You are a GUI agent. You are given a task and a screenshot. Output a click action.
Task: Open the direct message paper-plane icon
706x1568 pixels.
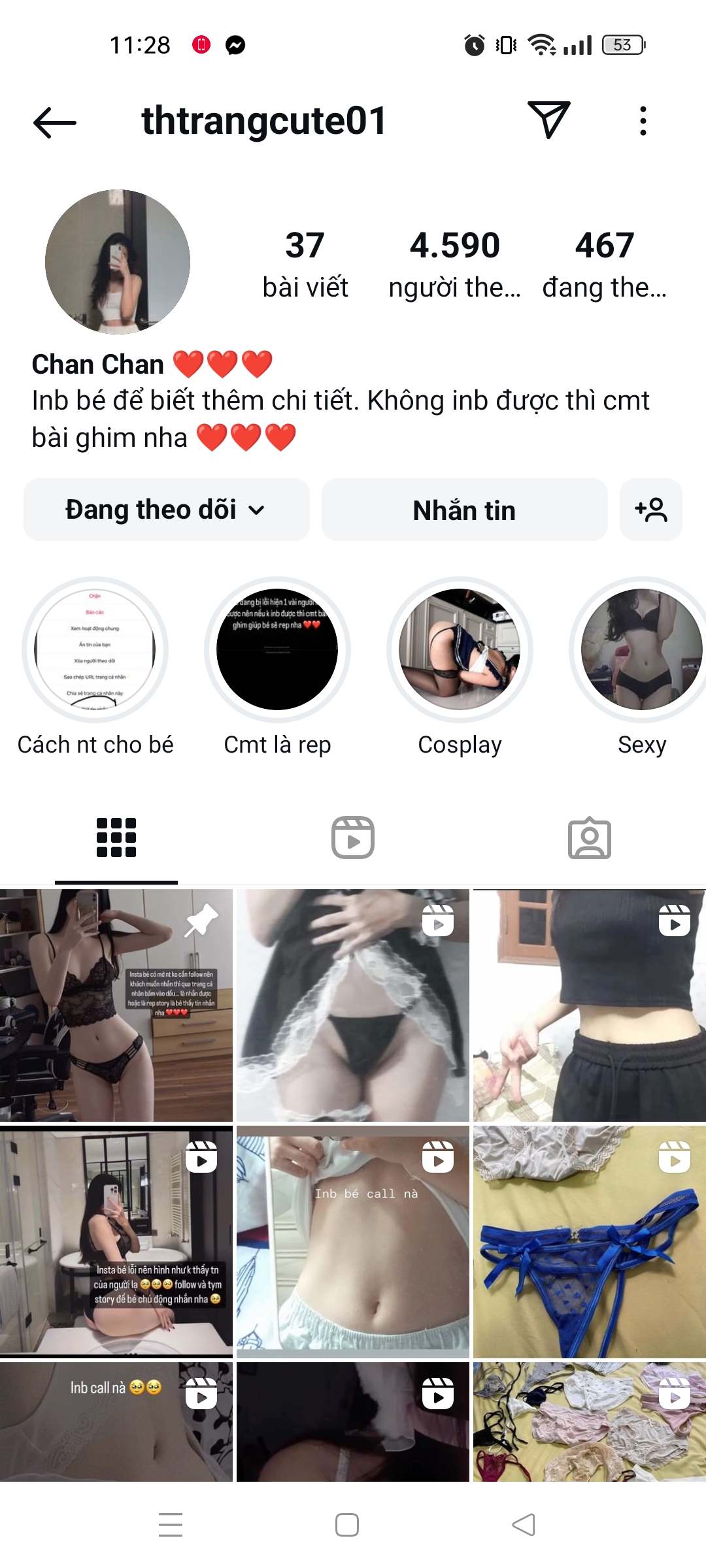tap(548, 120)
